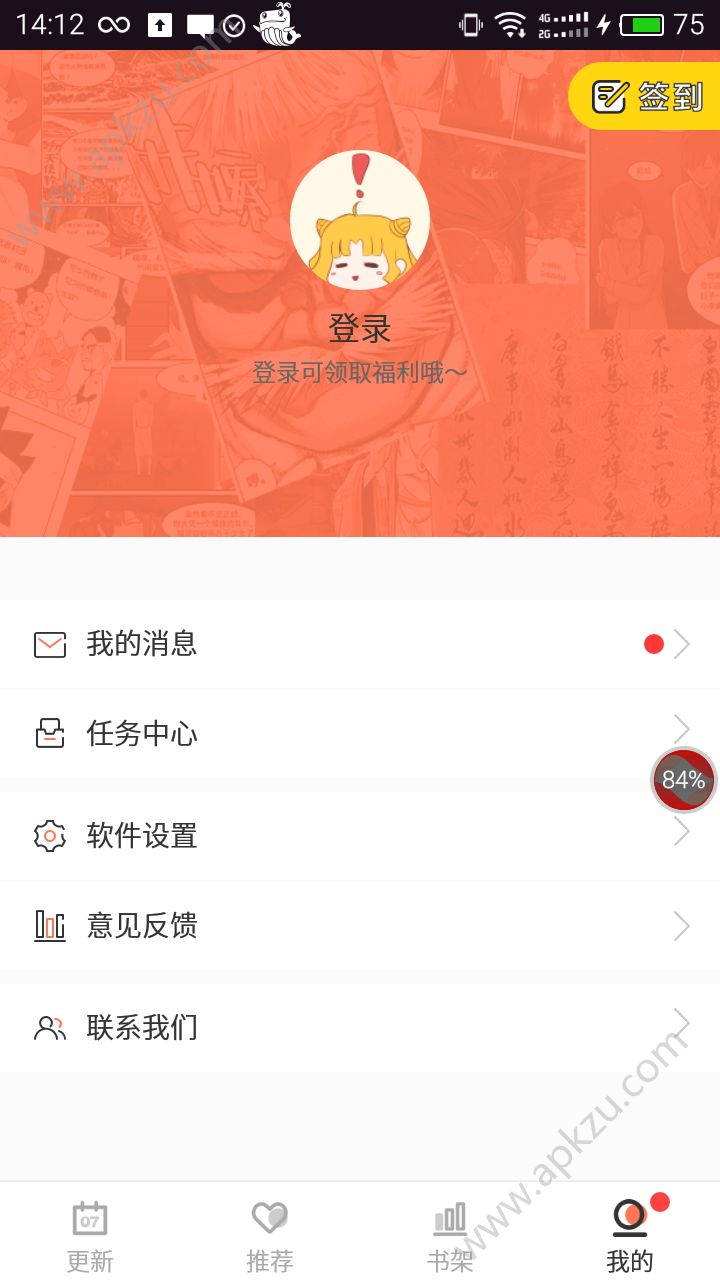Expand the 我的消息 row chevron
720x1280 pixels.
(682, 644)
